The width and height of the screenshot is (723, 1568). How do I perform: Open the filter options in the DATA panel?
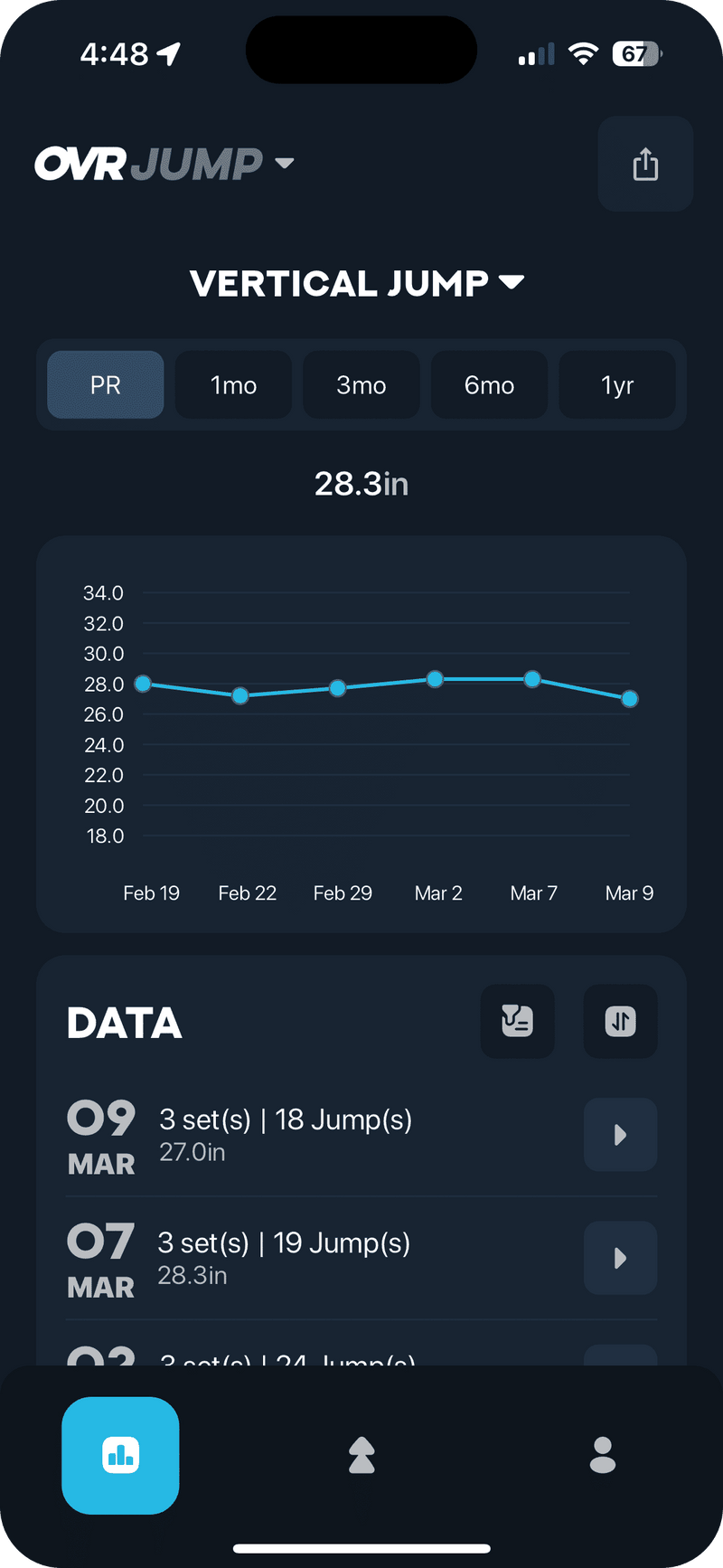(x=517, y=1022)
